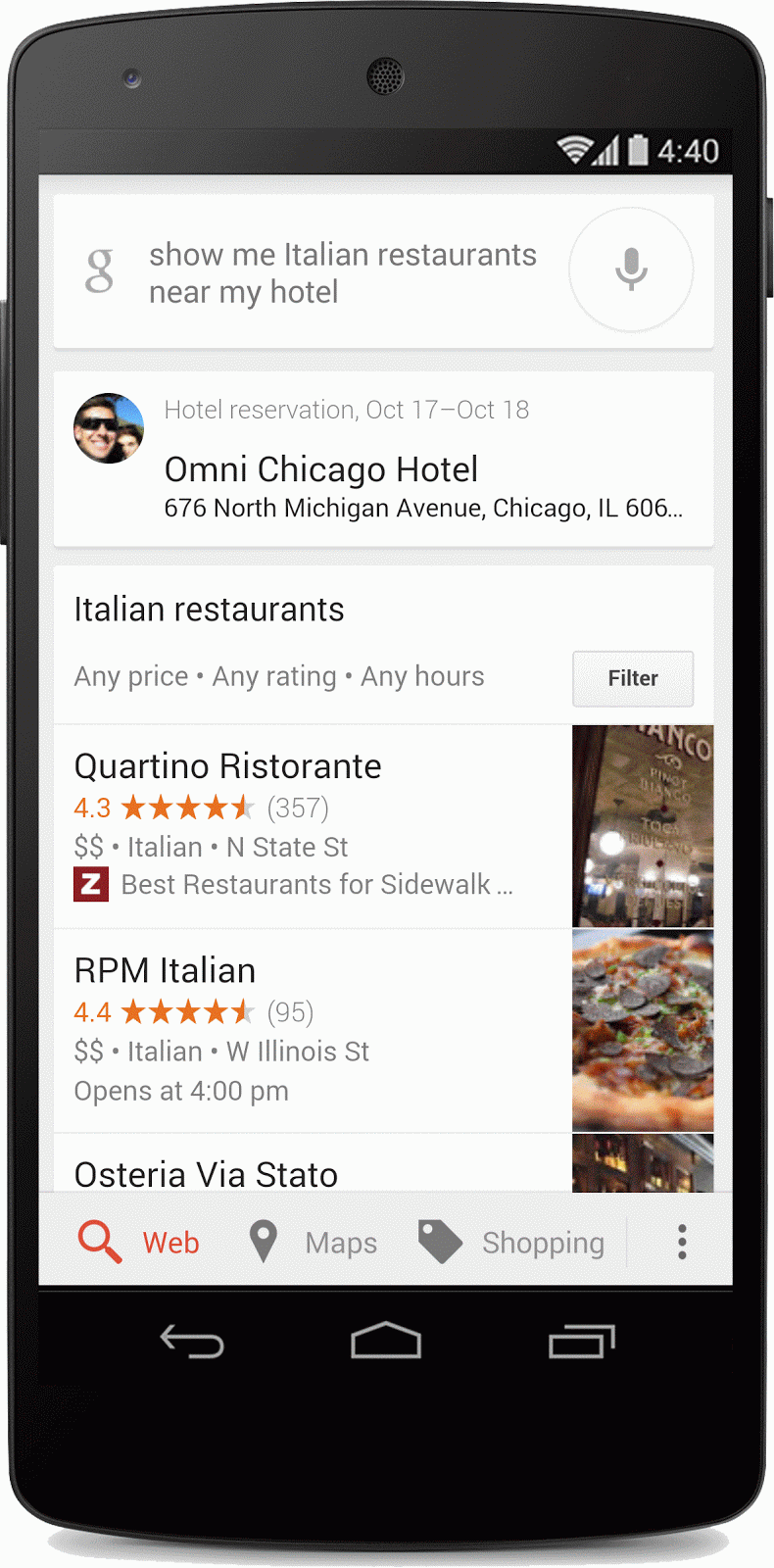Screen dimensions: 774x1568
Task: Open the Omni Chicago Hotel reservation card
Action: [382, 461]
